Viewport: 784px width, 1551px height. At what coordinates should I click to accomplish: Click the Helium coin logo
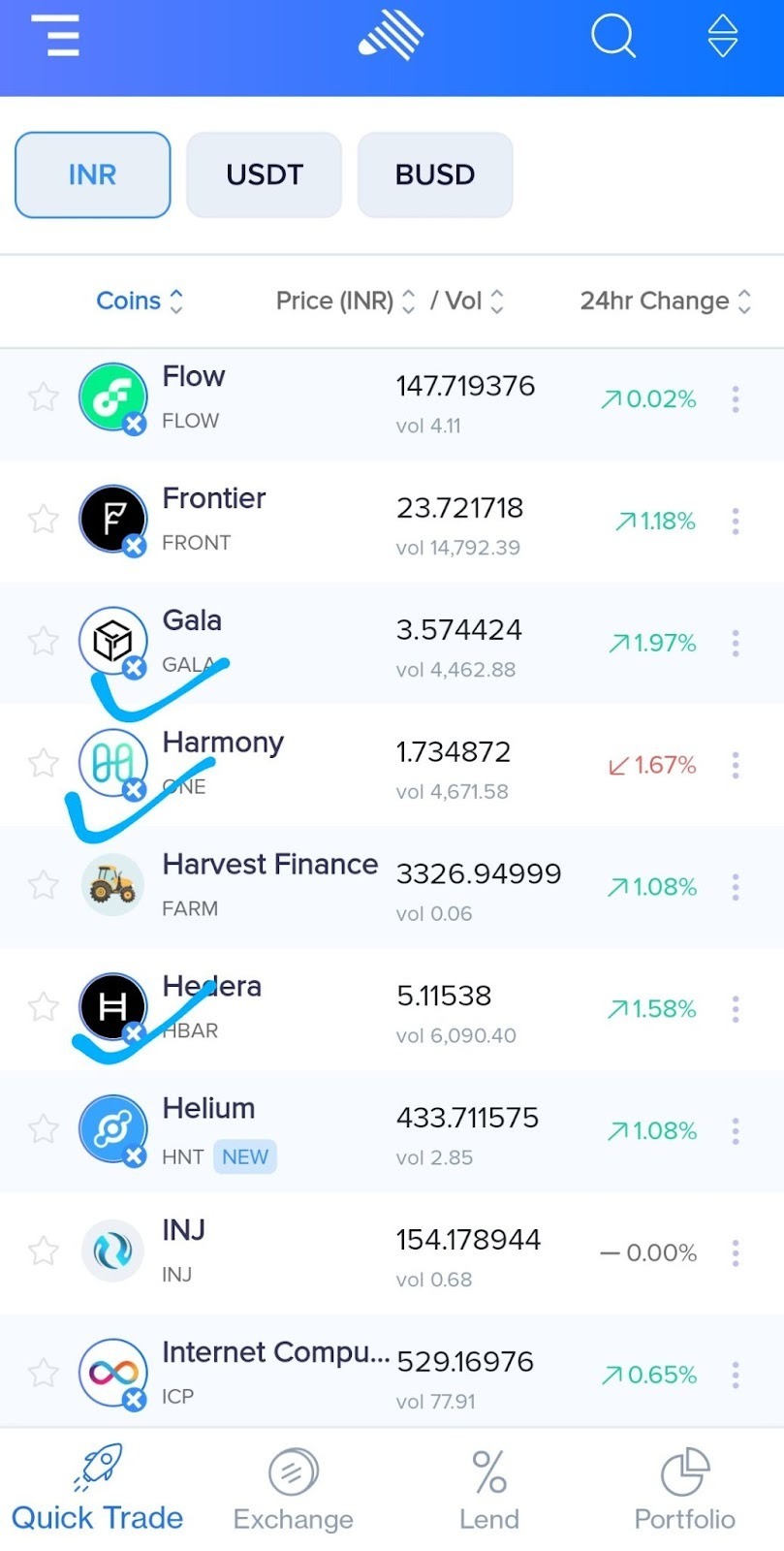coord(113,1129)
